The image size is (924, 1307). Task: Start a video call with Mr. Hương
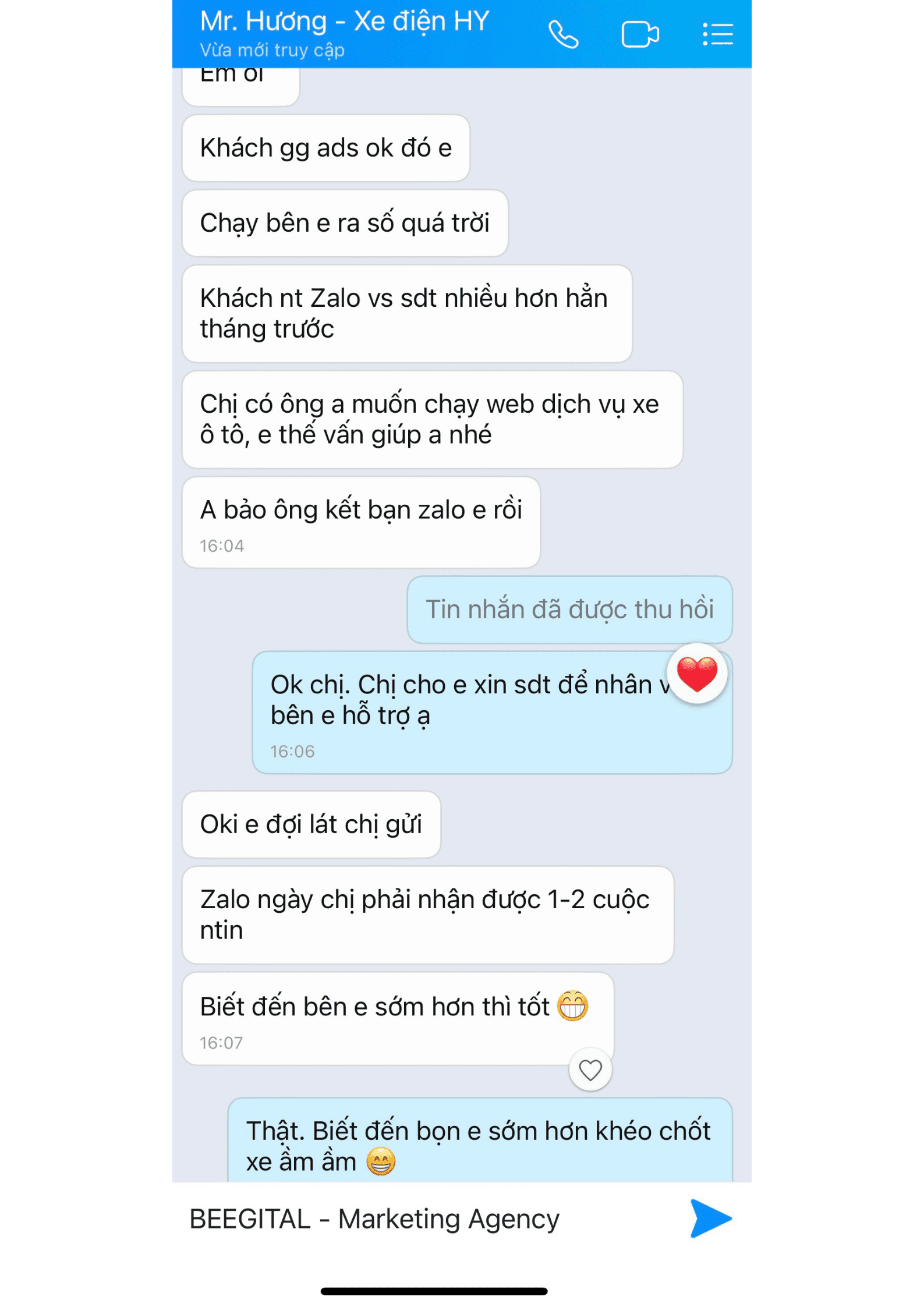(639, 34)
